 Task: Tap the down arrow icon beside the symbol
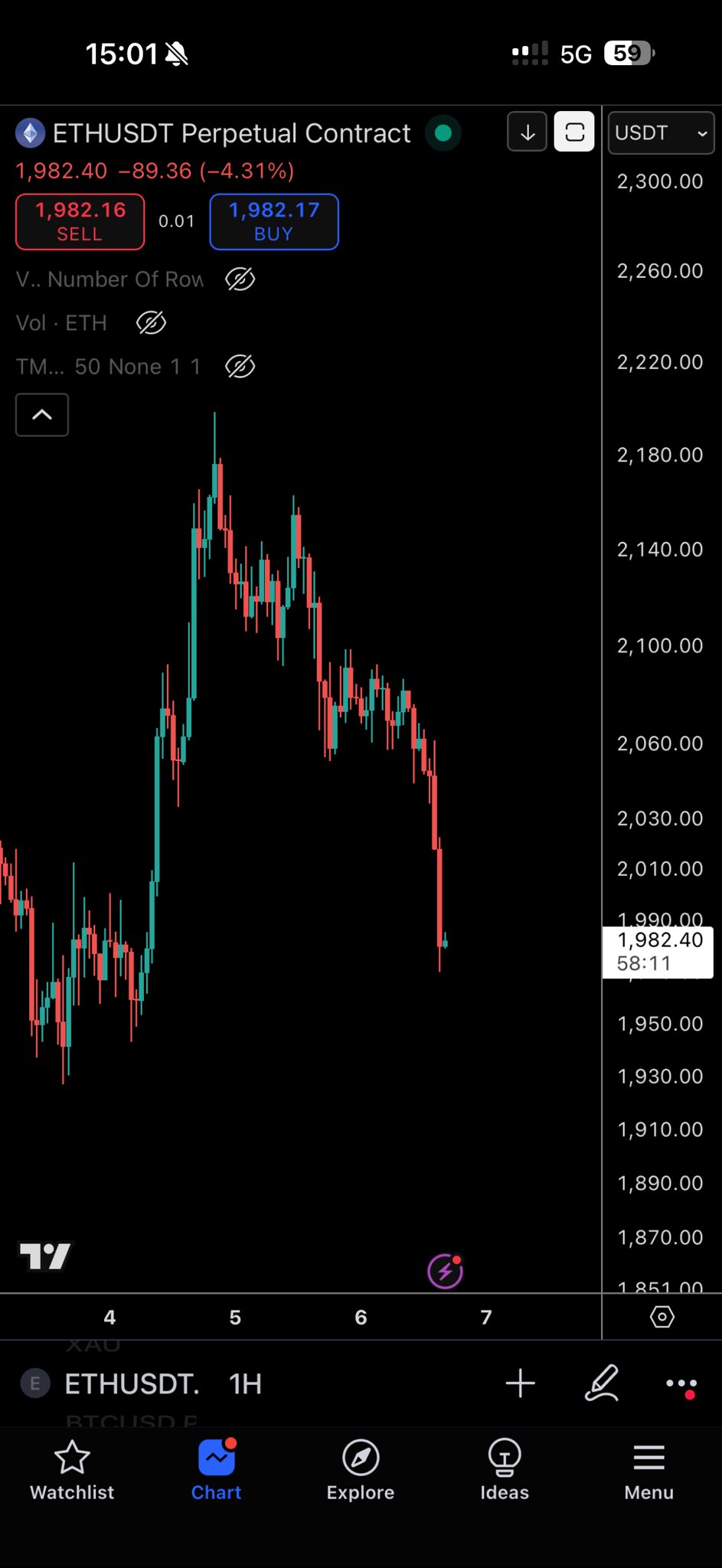click(x=527, y=132)
